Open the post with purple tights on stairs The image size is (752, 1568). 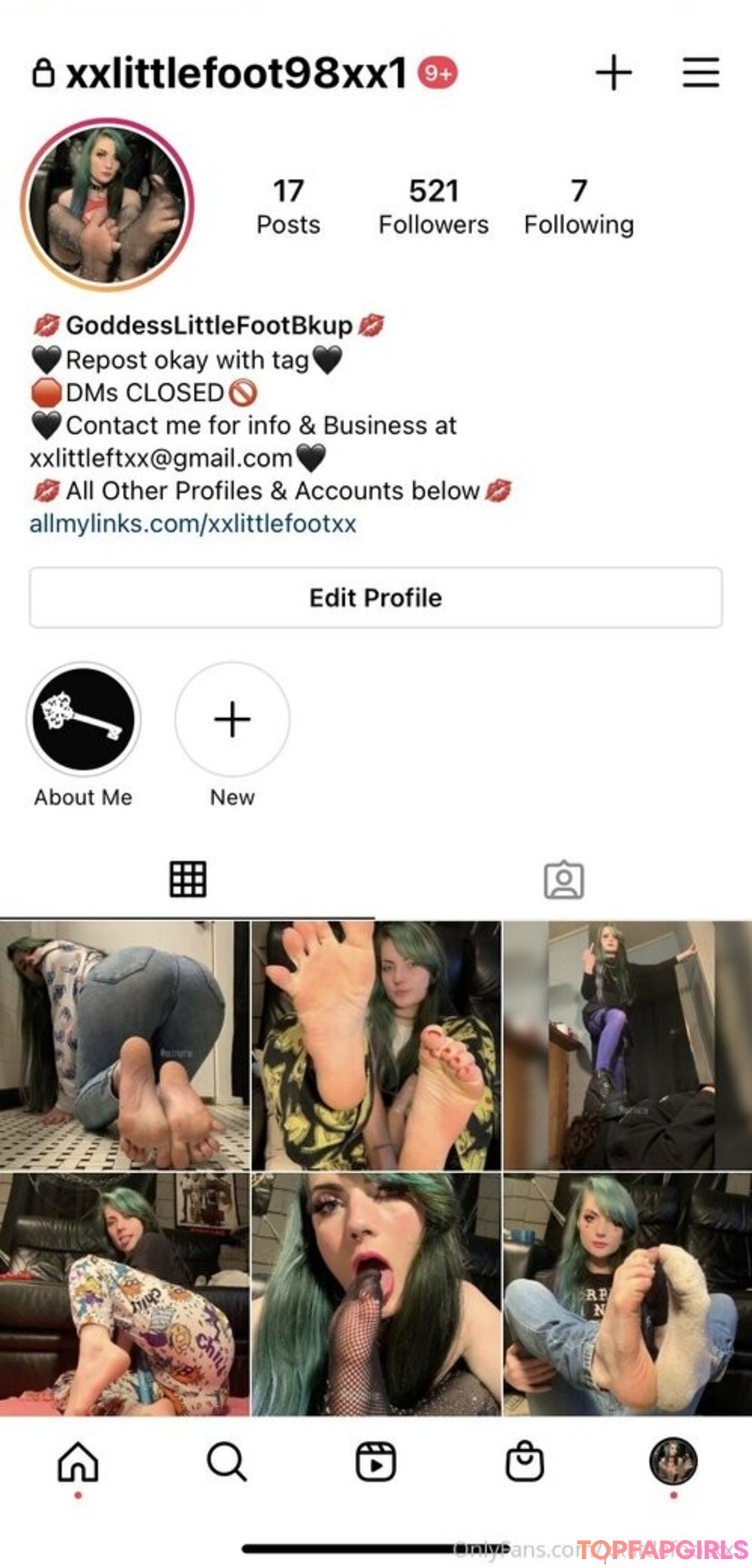(627, 1045)
